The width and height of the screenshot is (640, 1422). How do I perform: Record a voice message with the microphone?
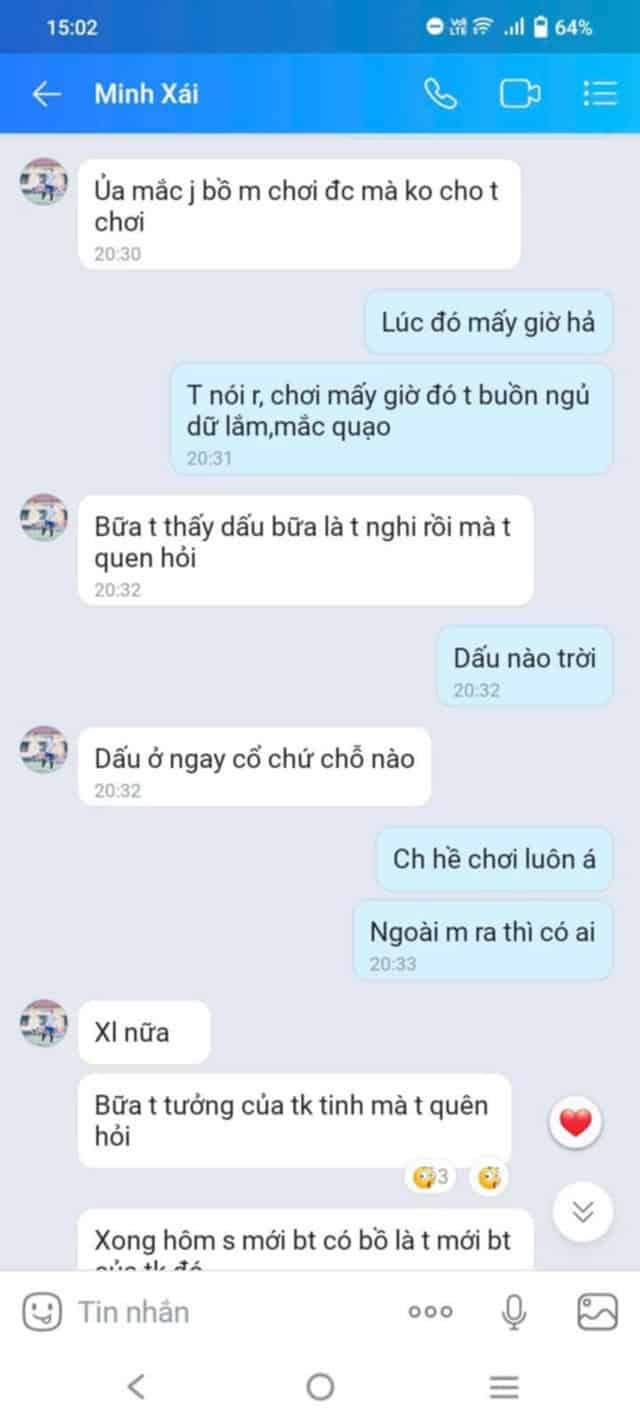point(514,1311)
